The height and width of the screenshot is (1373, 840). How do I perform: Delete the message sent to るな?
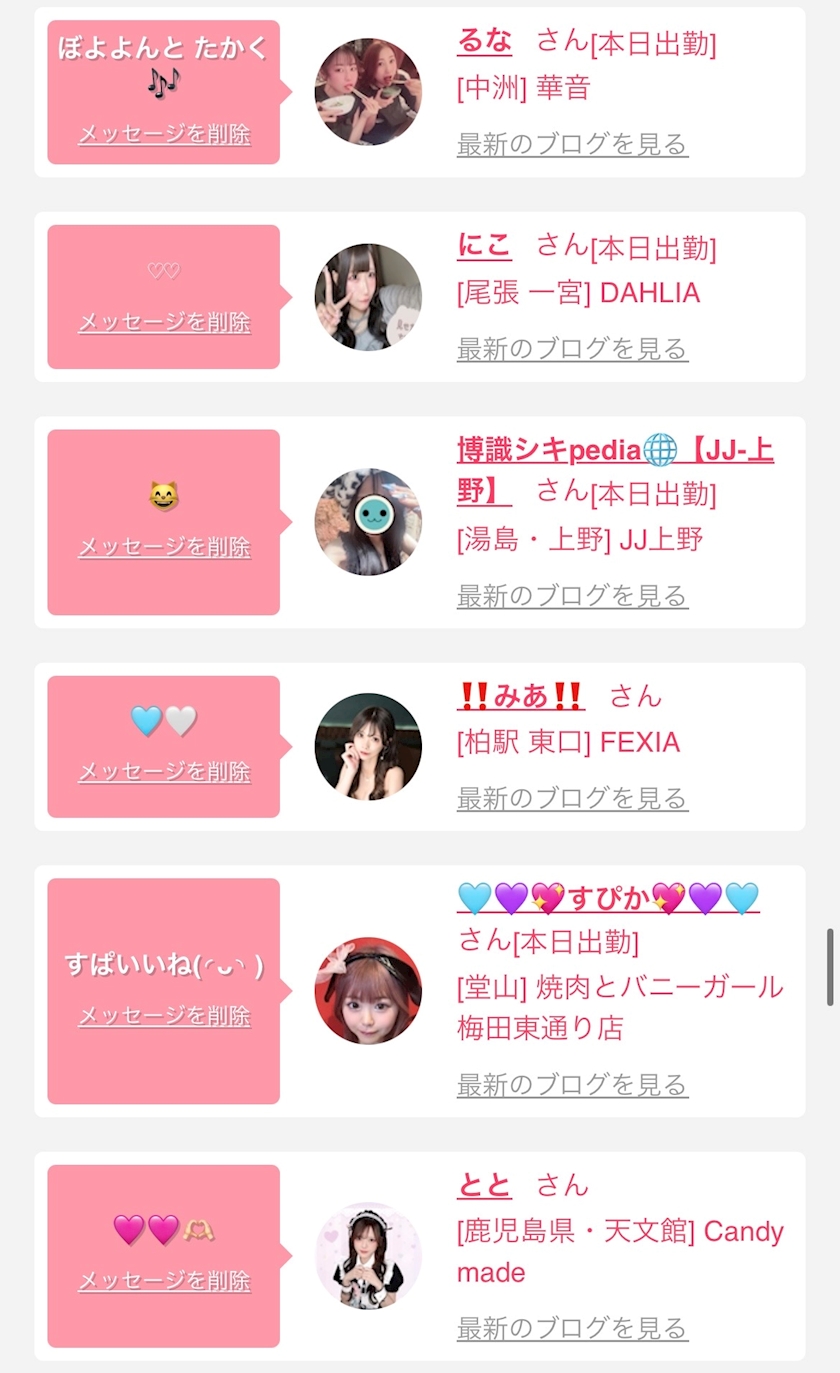pos(164,134)
